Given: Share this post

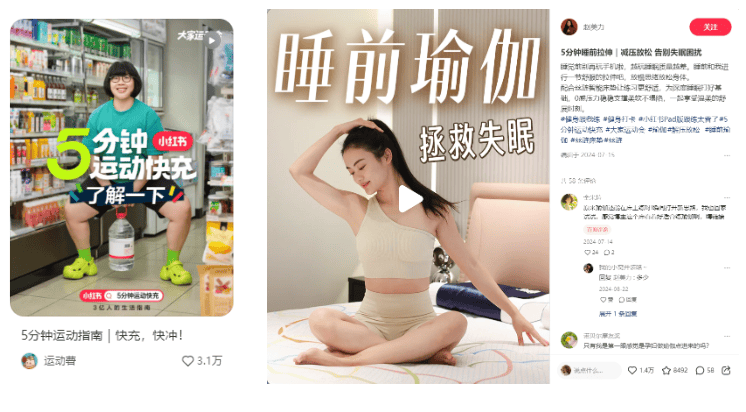Looking at the screenshot, I should [728, 370].
